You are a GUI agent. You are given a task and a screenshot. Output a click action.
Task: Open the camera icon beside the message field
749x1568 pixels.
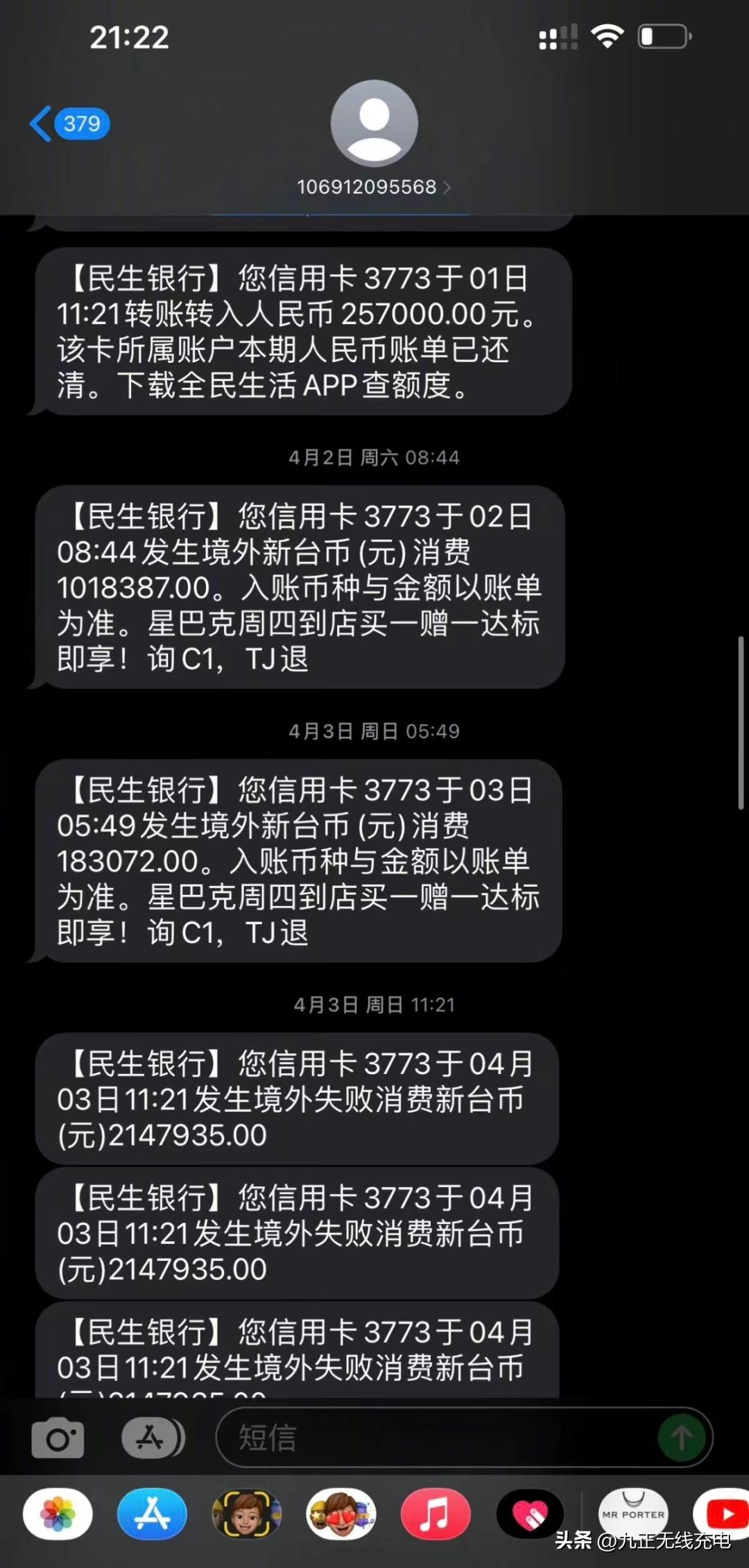(59, 1438)
